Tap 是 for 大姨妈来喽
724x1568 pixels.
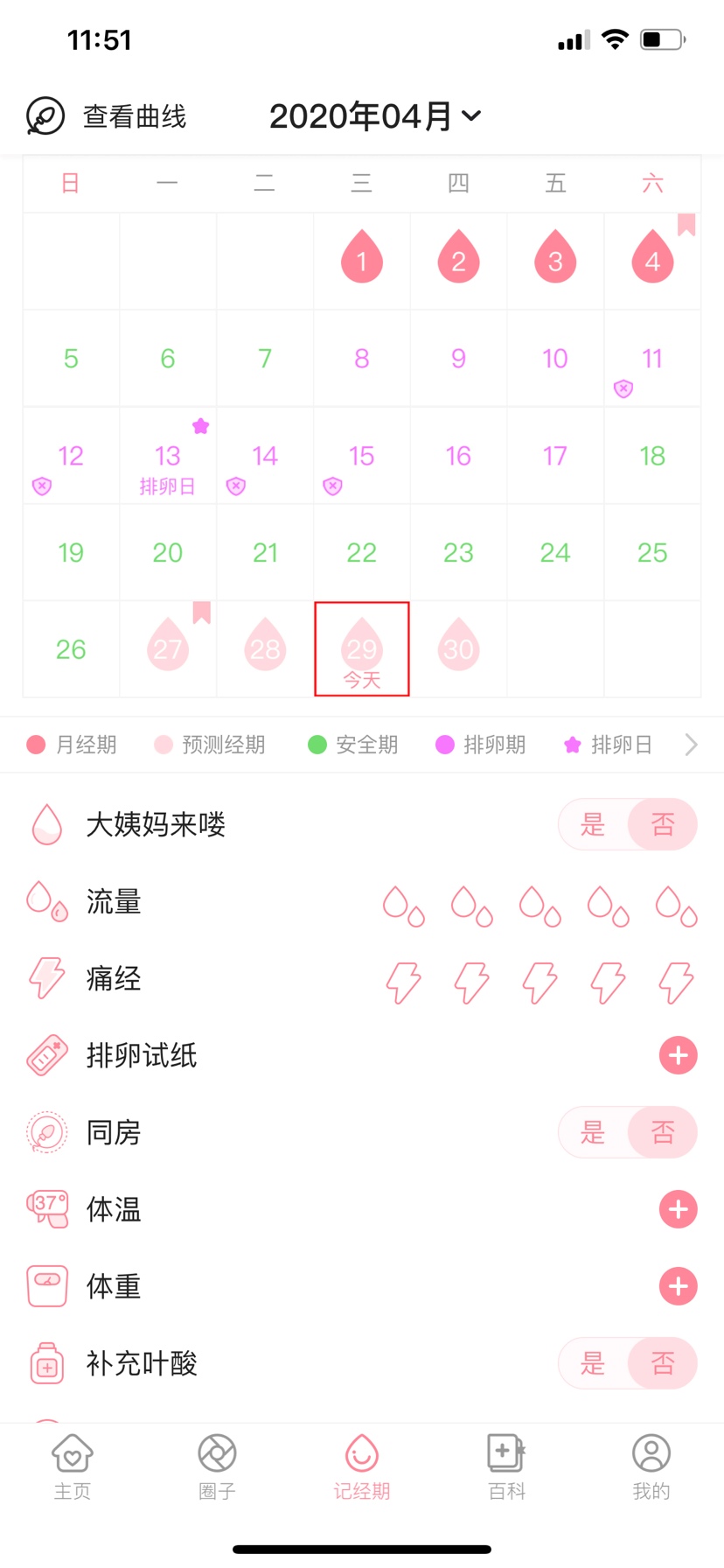coord(593,824)
